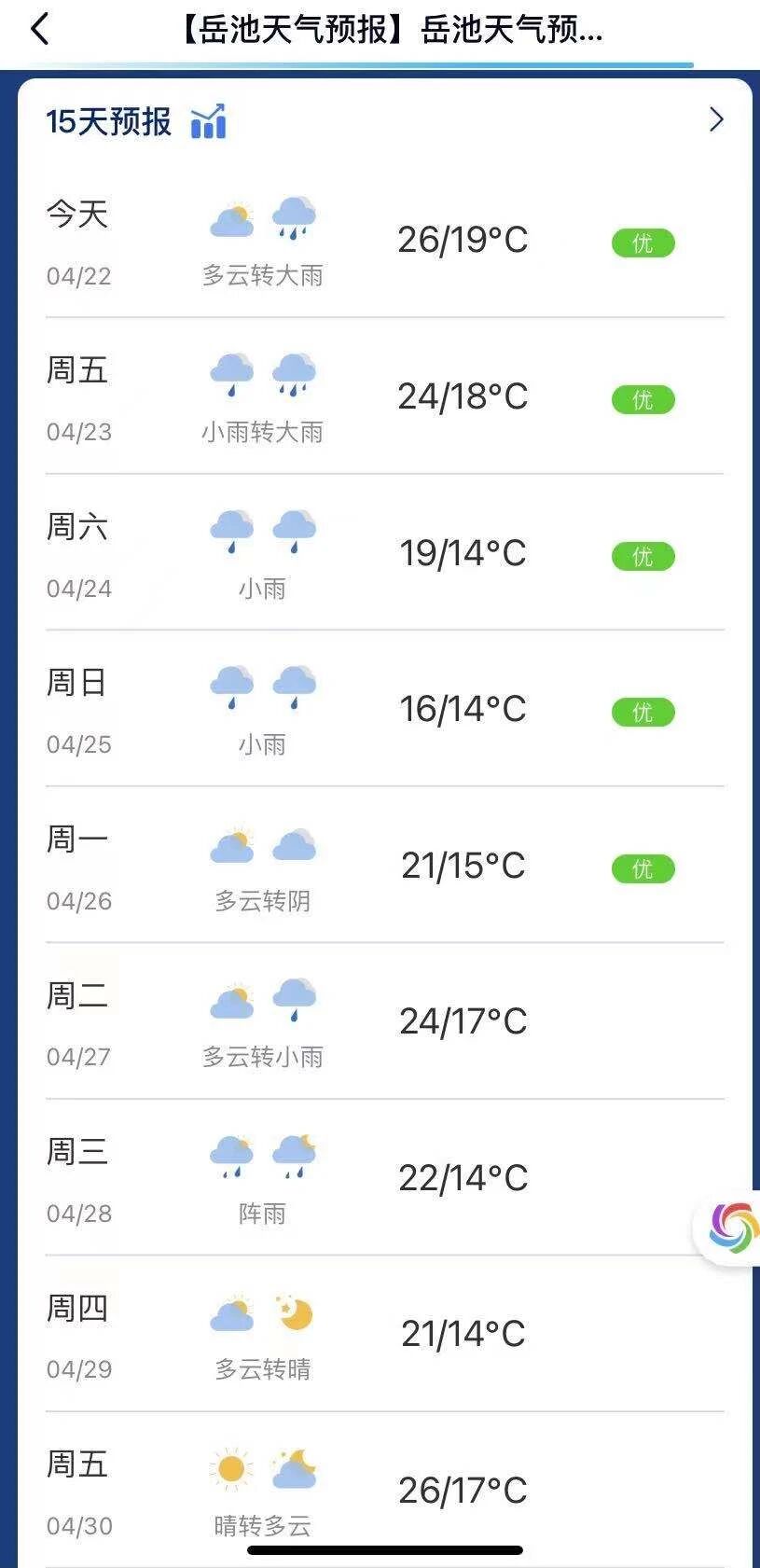Screen dimensions: 760x1568
Task: Tap the back arrow to return
Action: click(x=39, y=31)
